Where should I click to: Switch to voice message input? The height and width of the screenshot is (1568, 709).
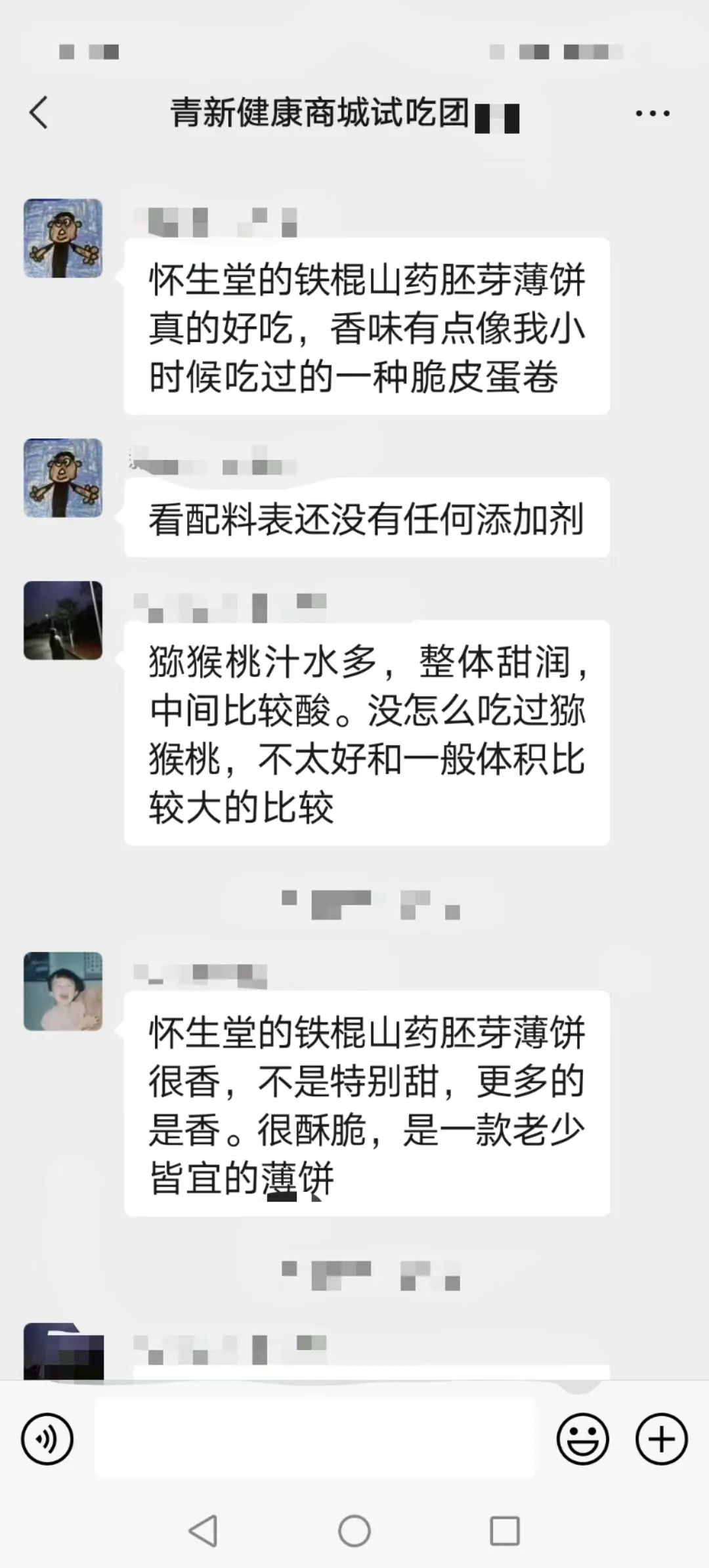tap(47, 1439)
